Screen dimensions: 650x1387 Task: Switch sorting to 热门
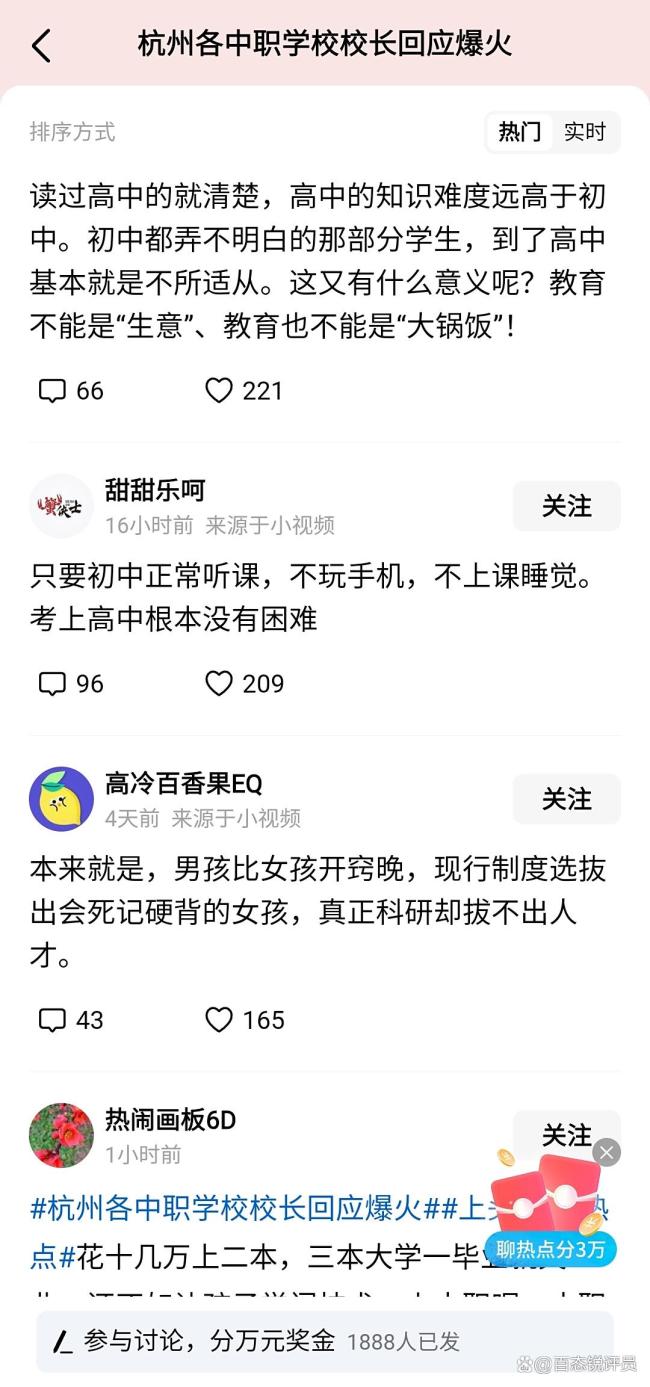pos(519,132)
